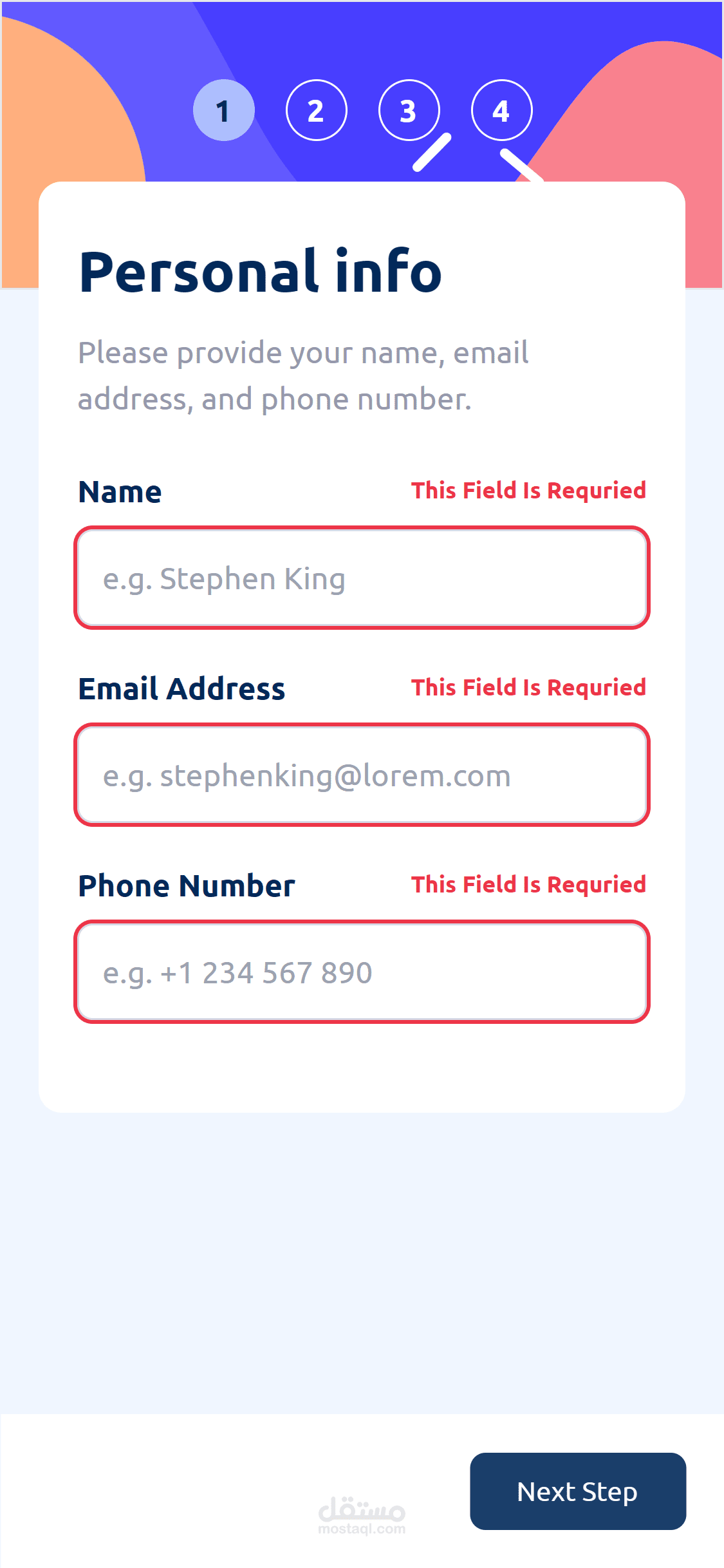Open step 4 indicator
Image resolution: width=724 pixels, height=1568 pixels.
point(502,110)
